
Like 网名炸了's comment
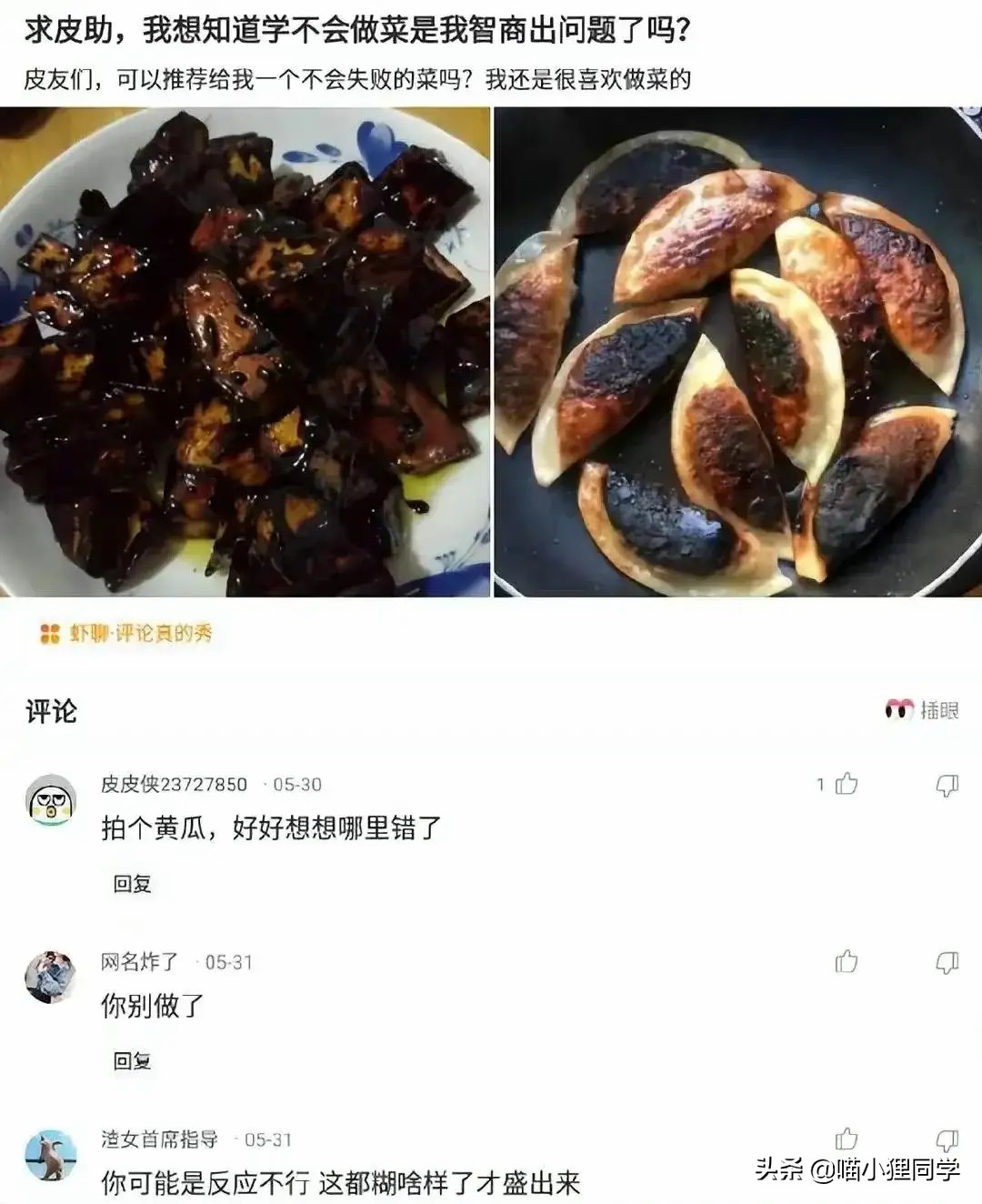tap(847, 961)
